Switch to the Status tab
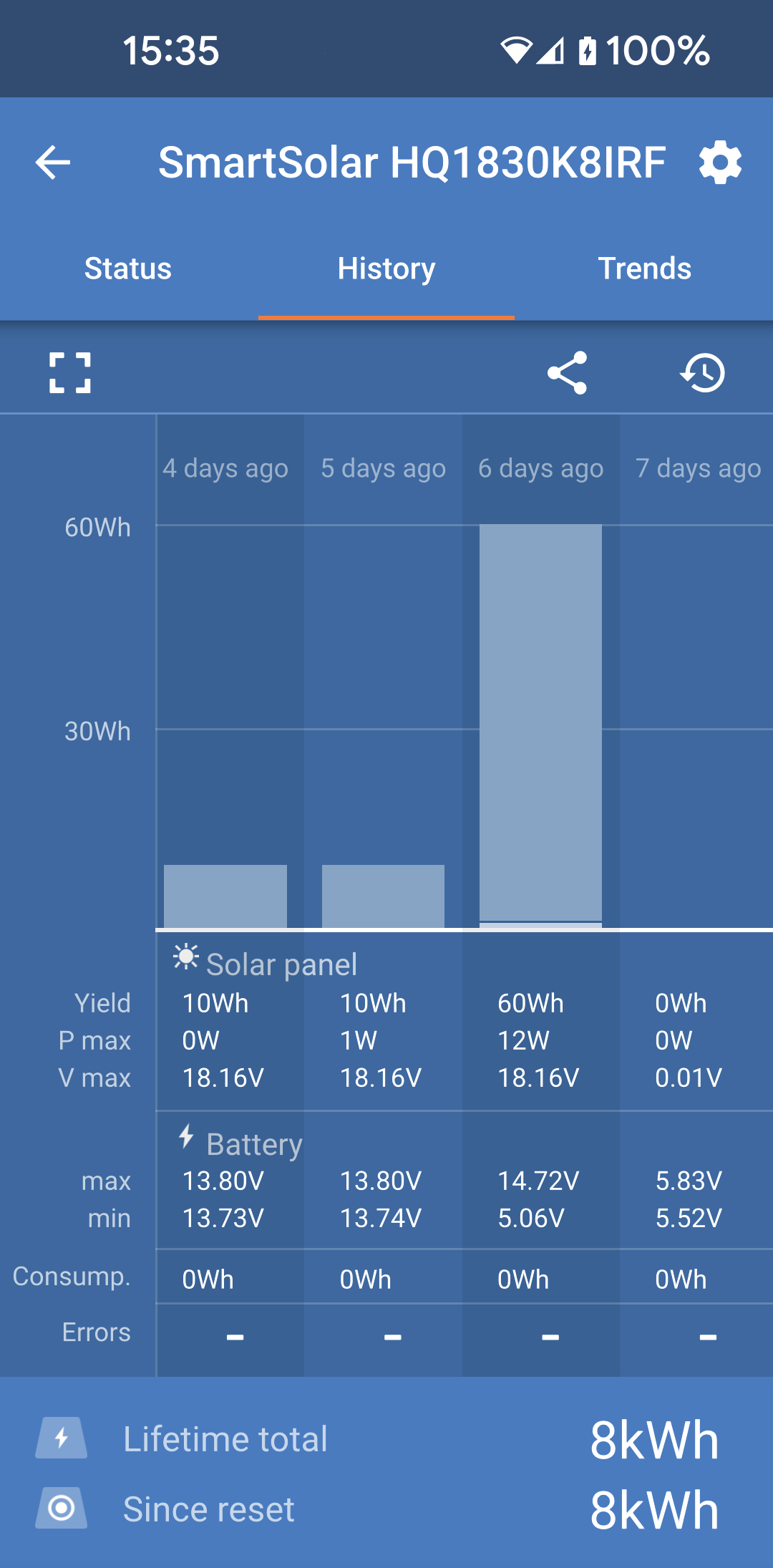This screenshot has height=1568, width=773. 127,268
